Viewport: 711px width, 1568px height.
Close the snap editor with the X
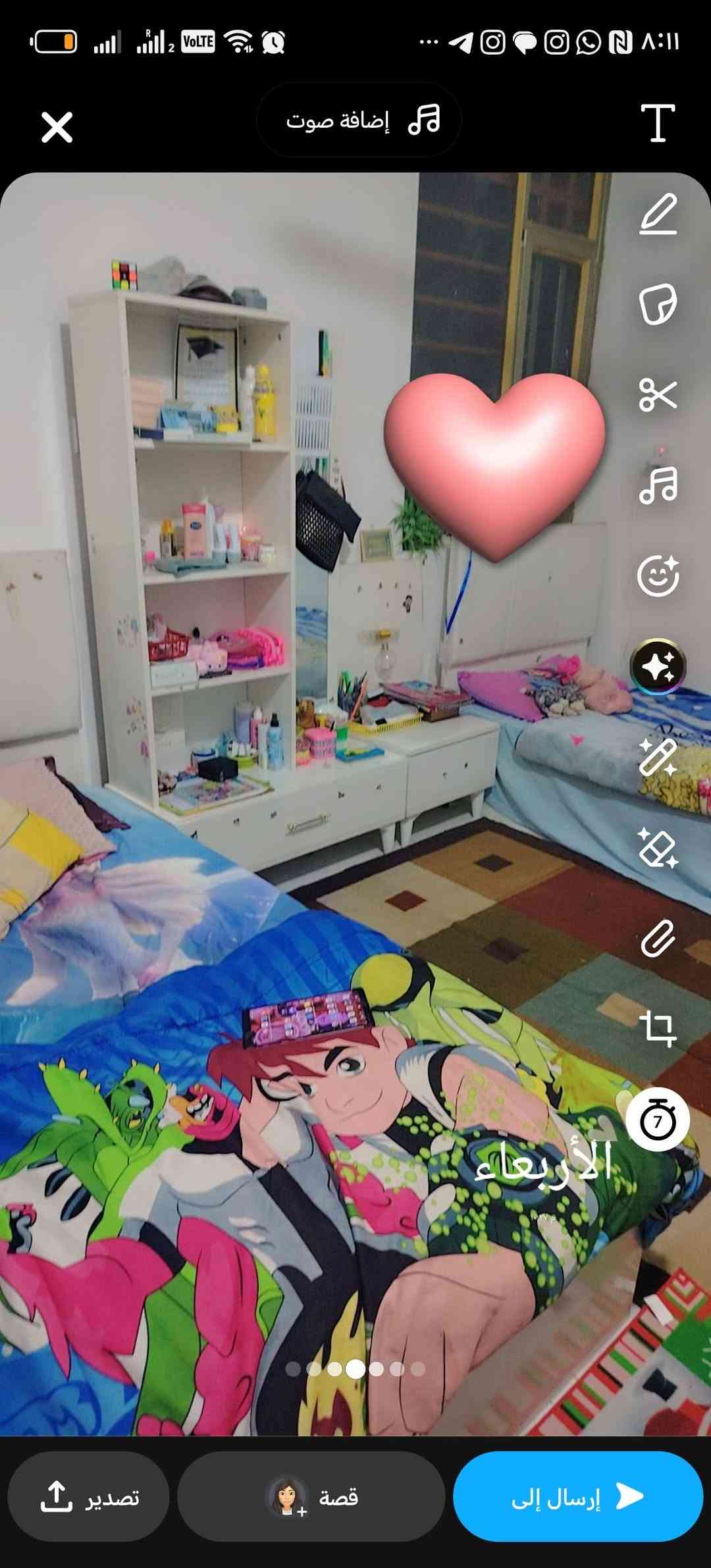click(57, 126)
